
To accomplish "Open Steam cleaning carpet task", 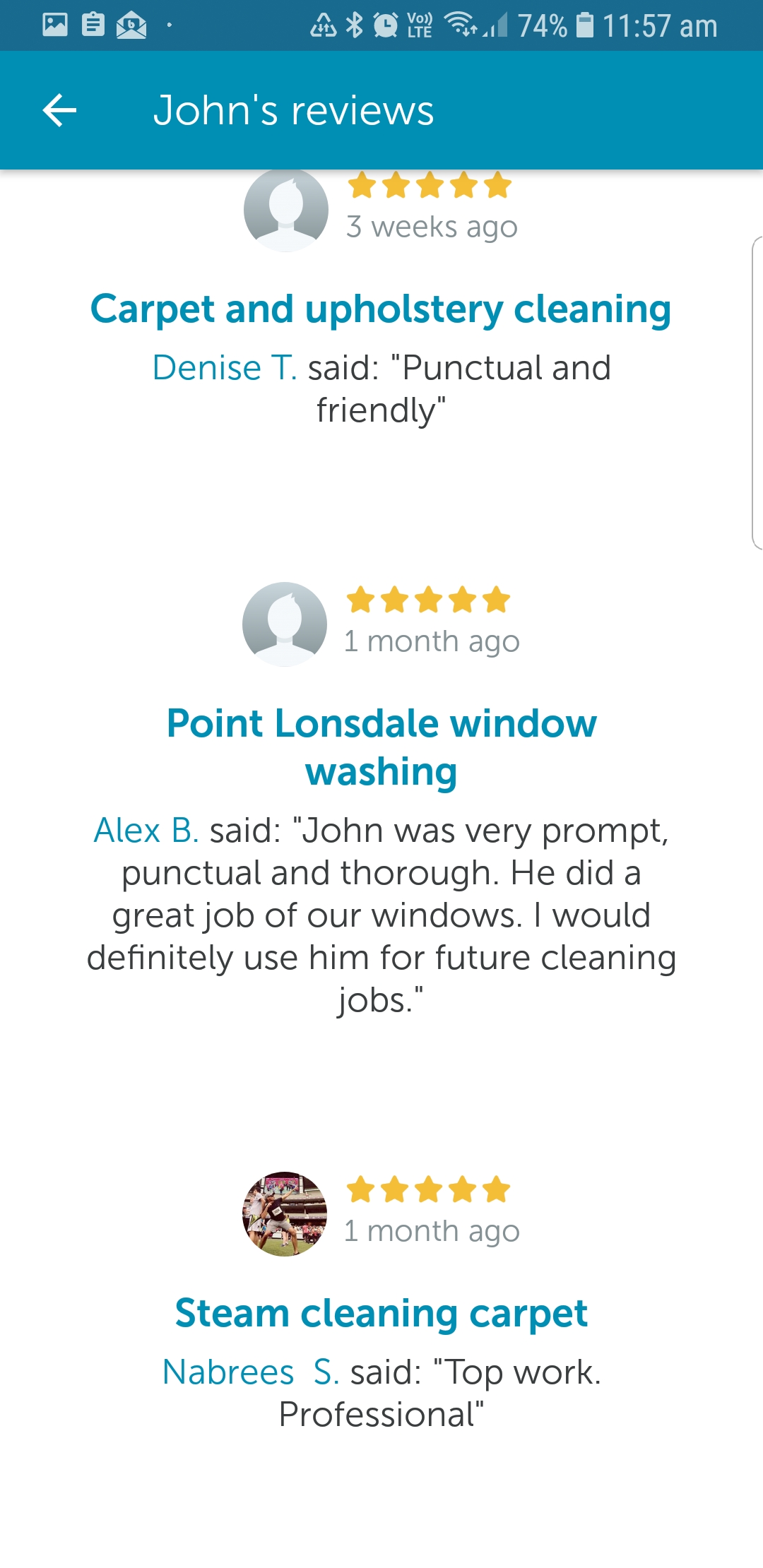I will point(381,1314).
